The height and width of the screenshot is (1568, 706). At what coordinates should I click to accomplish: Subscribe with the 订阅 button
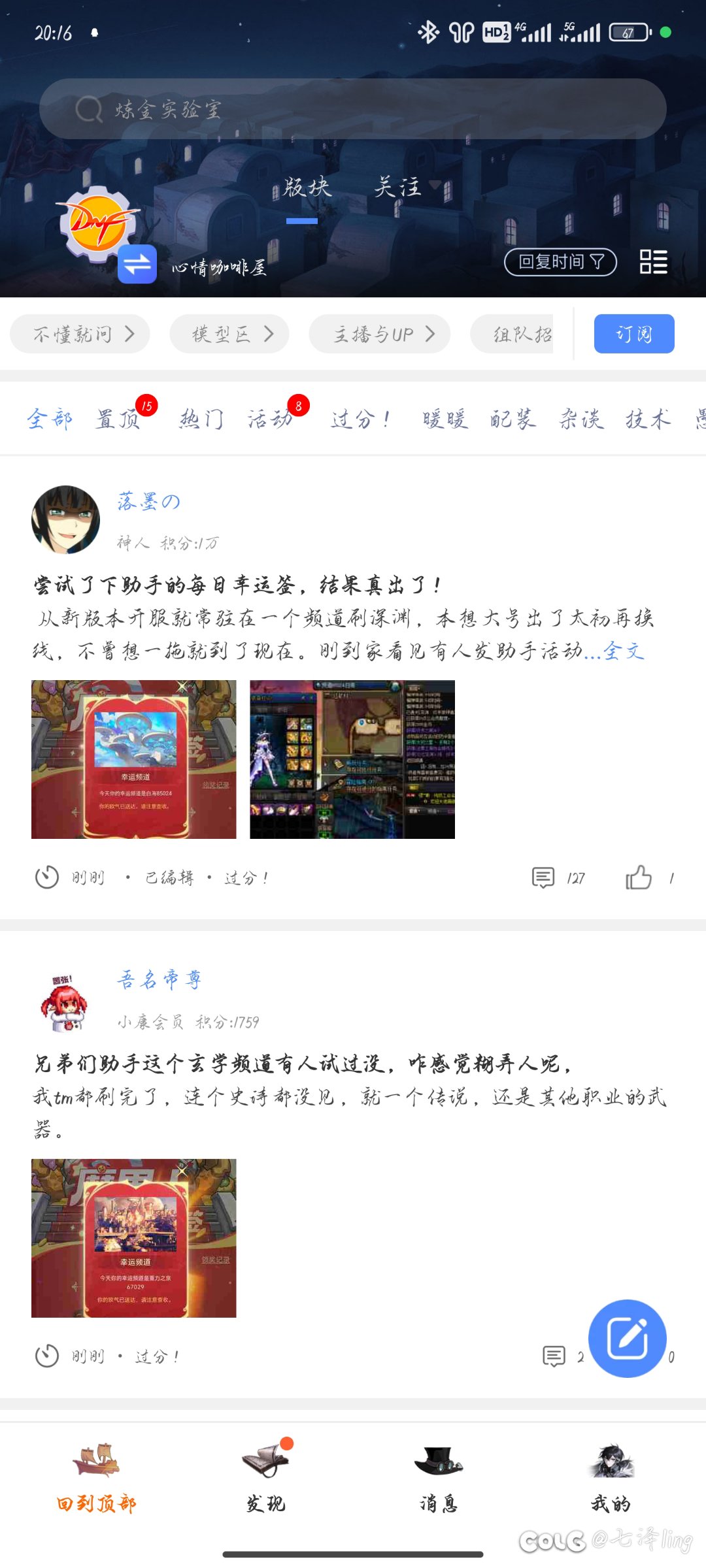click(x=633, y=334)
